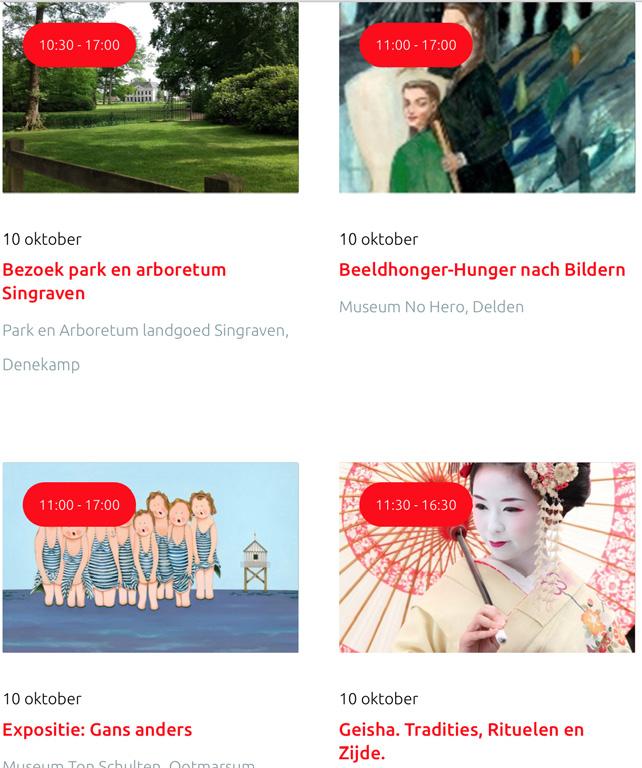Open 'Bezoek park en arboretum Singraven' link
The height and width of the screenshot is (768, 642).
click(x=114, y=281)
